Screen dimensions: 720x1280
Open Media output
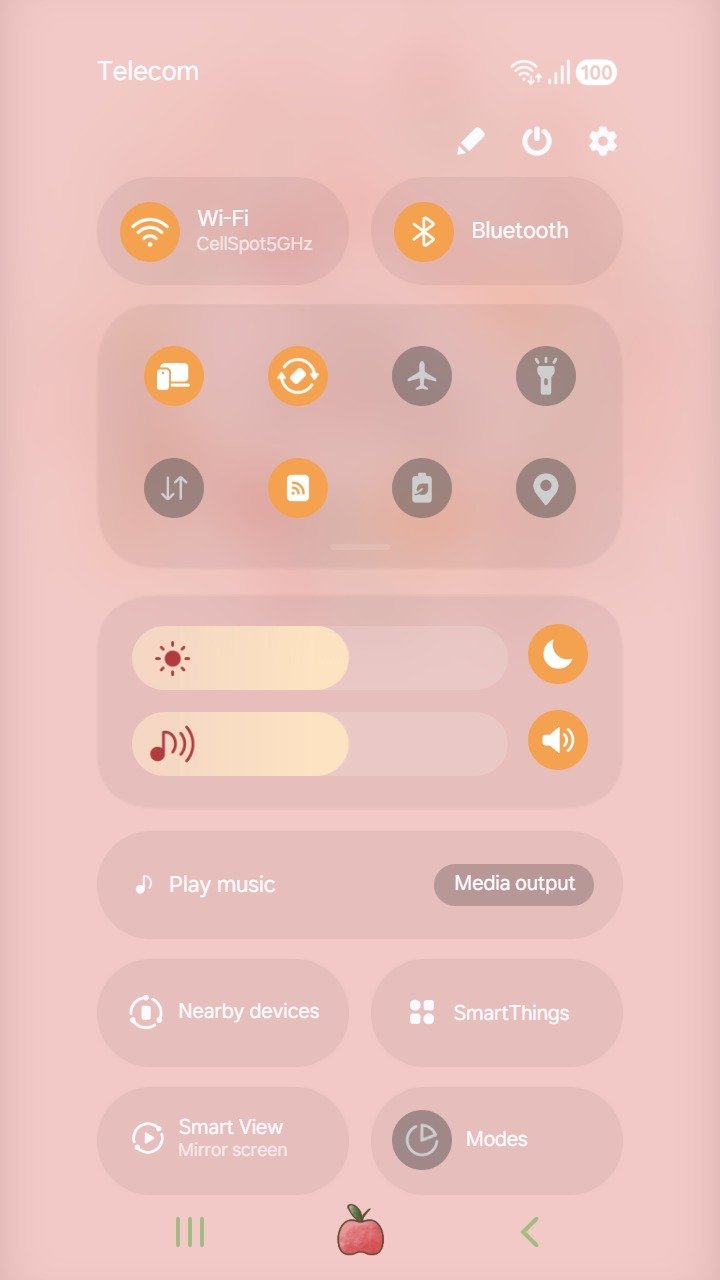point(514,884)
